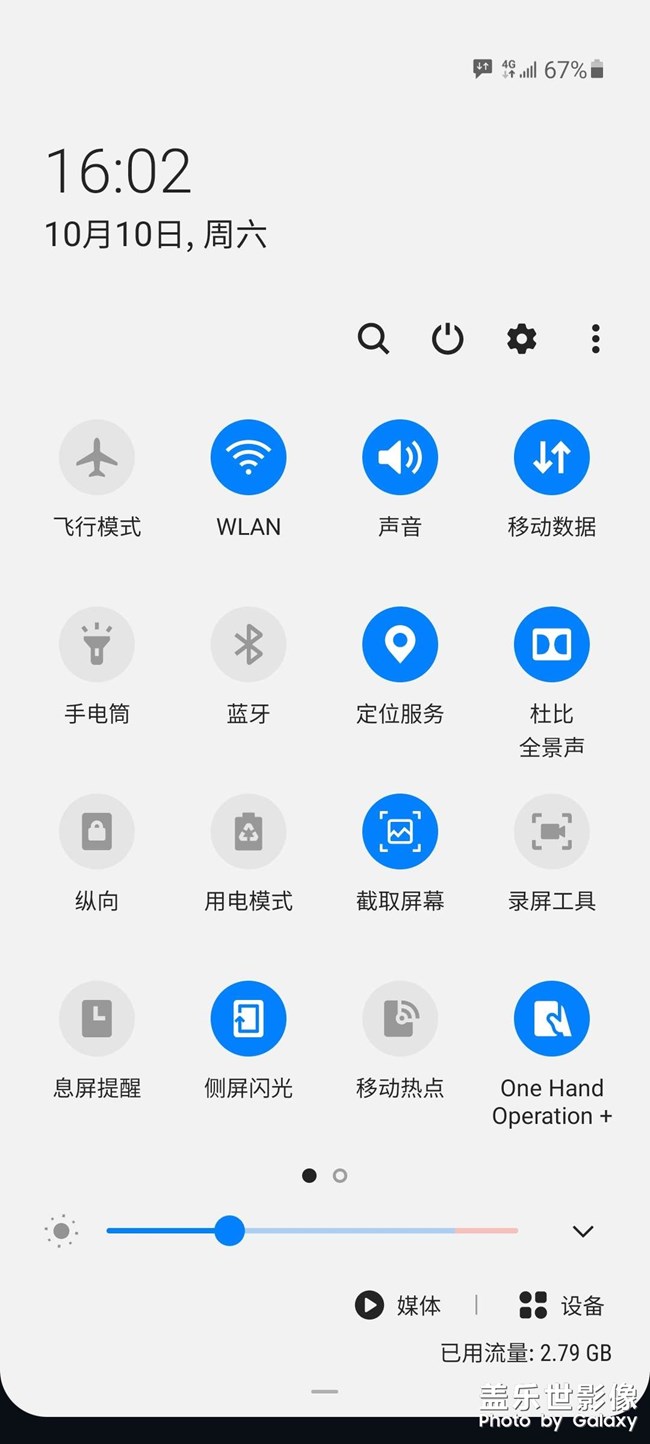The image size is (650, 1444).
Task: Enable 飞行模式 airplane mode
Action: [97, 458]
